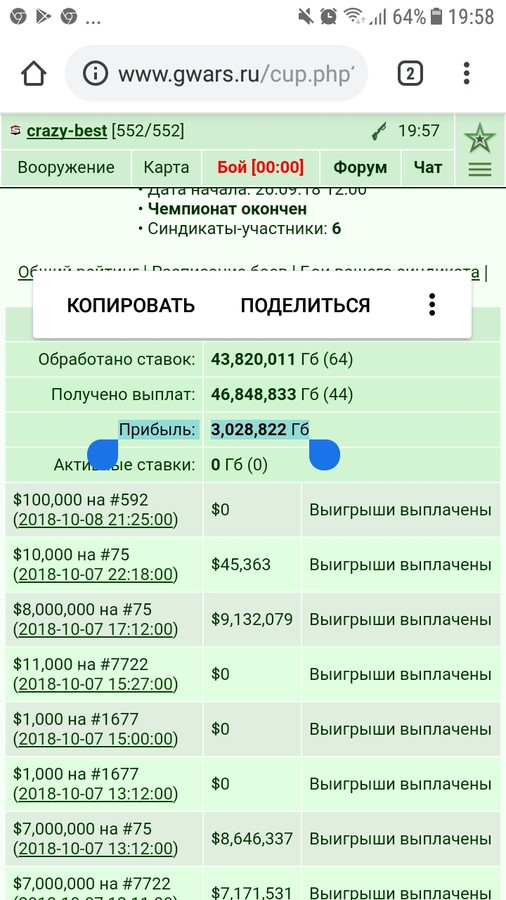This screenshot has width=506, height=900.
Task: Tap the green star icon
Action: coord(480,139)
